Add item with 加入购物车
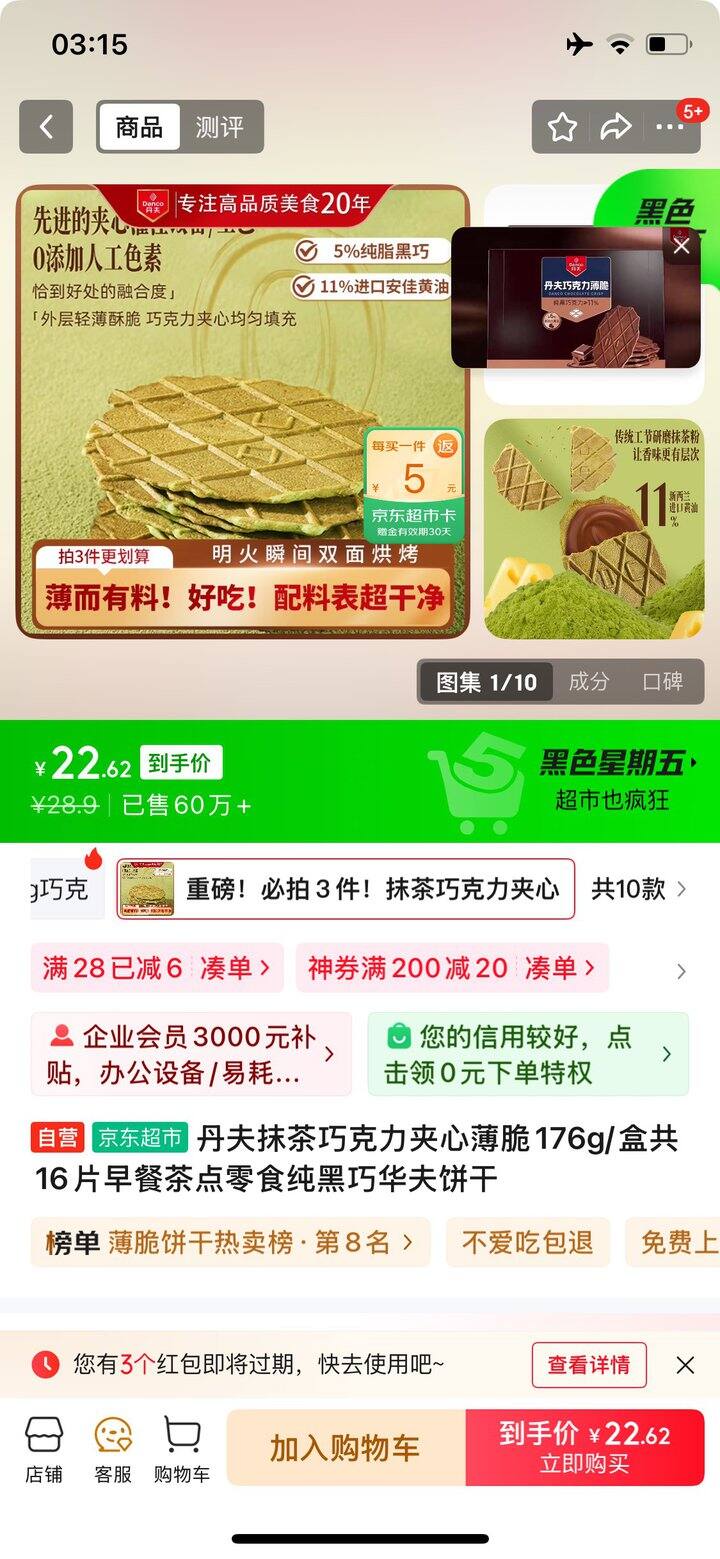The width and height of the screenshot is (720, 1559). [346, 1448]
